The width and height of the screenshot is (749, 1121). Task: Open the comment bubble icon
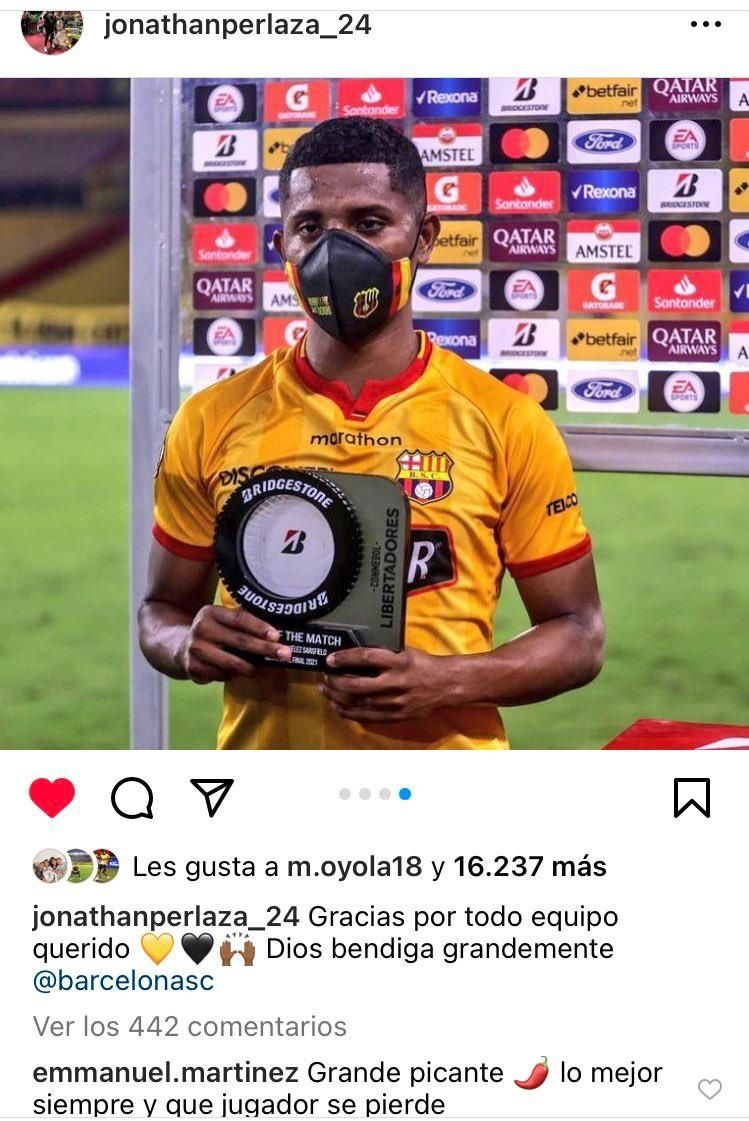pyautogui.click(x=132, y=797)
